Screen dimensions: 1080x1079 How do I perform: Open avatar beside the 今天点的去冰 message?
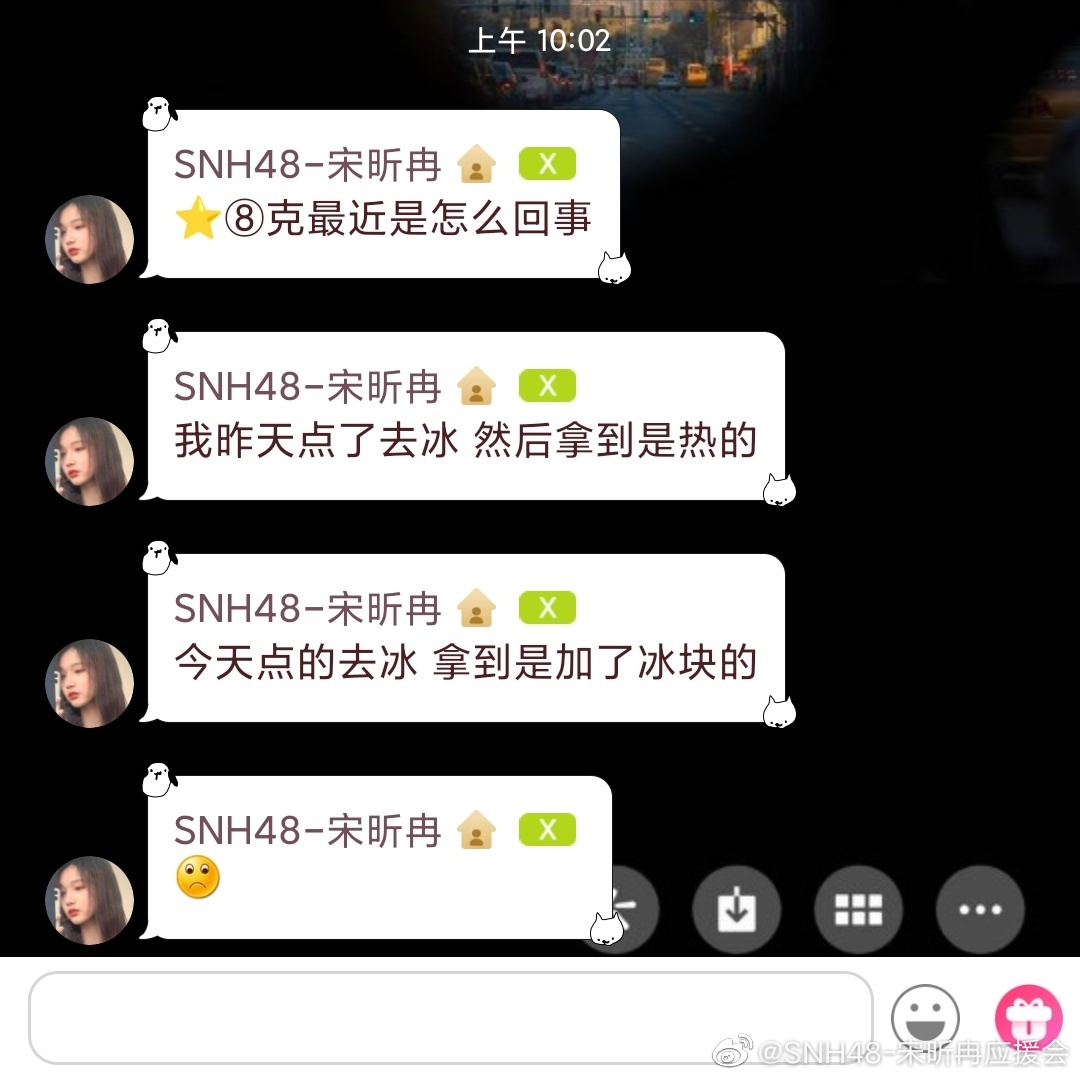(x=90, y=683)
